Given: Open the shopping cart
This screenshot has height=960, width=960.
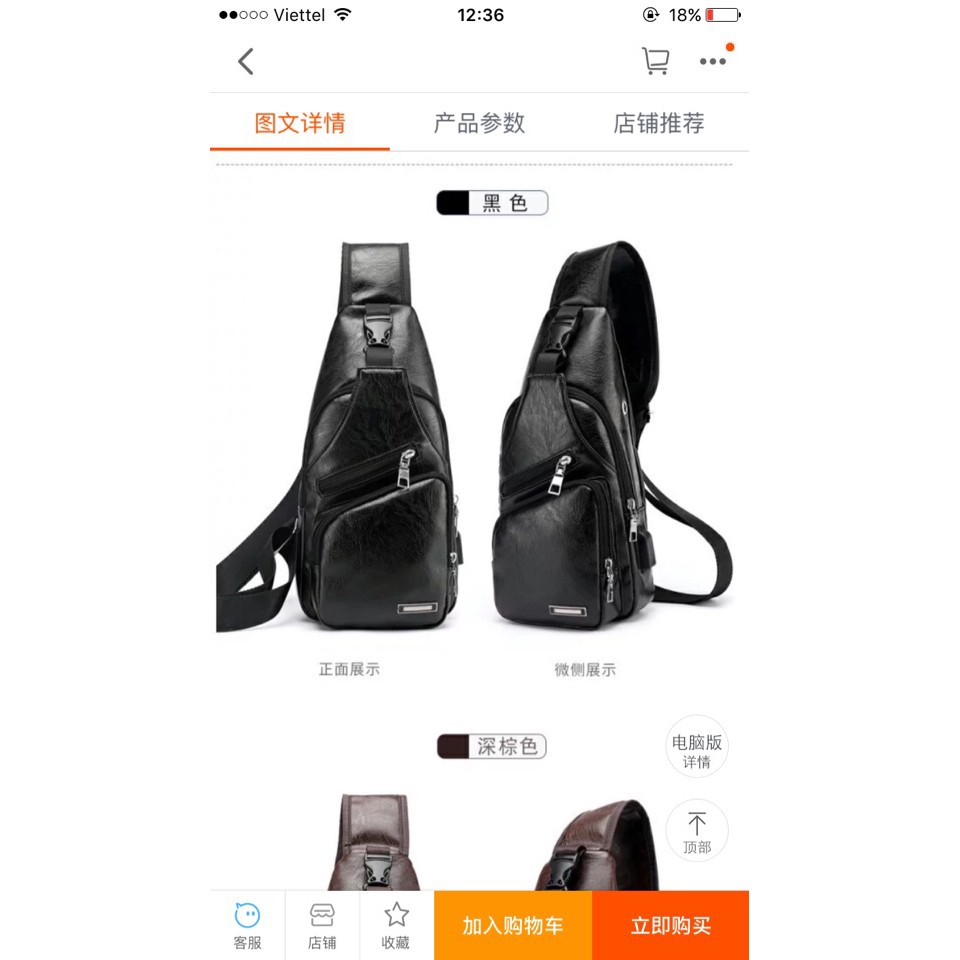Looking at the screenshot, I should pos(655,62).
